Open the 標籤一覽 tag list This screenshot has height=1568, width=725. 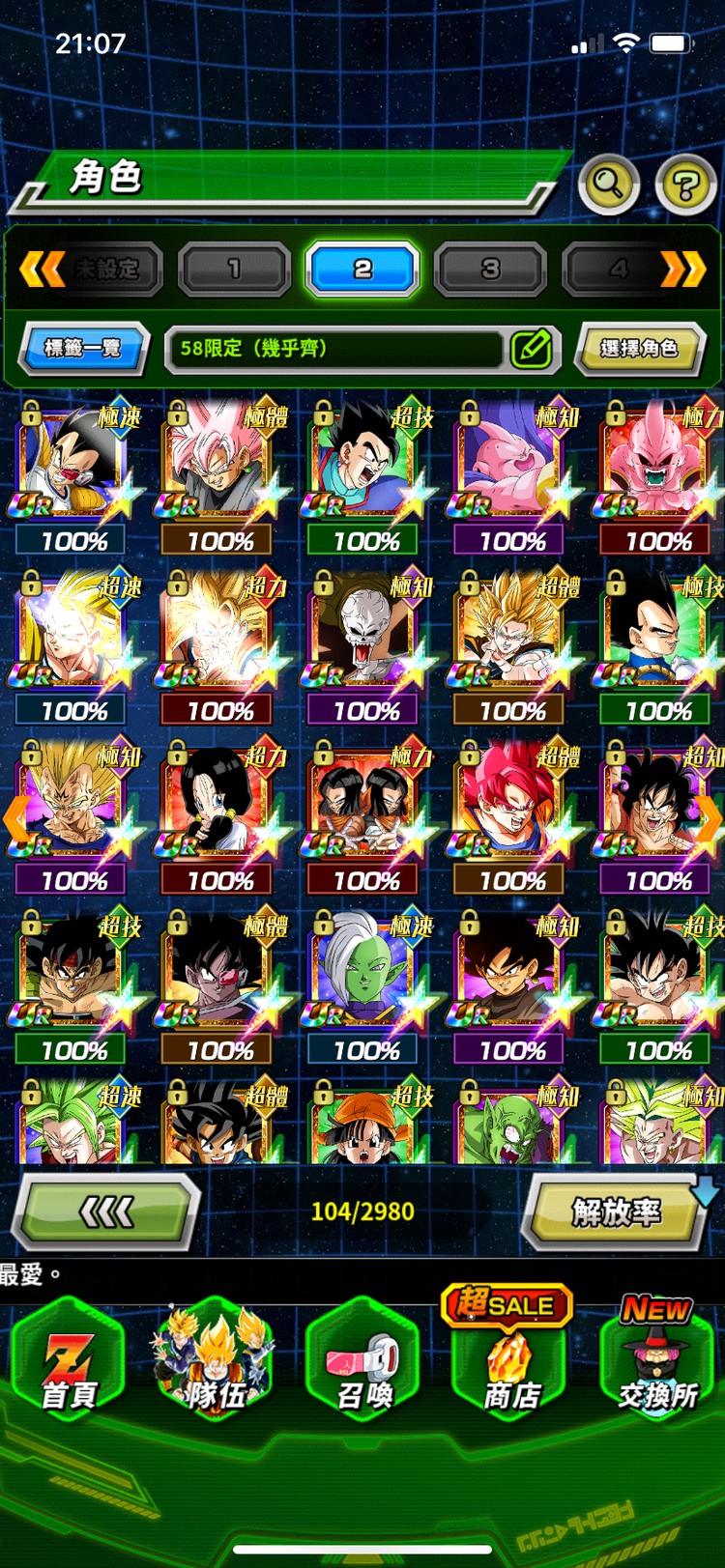(83, 348)
